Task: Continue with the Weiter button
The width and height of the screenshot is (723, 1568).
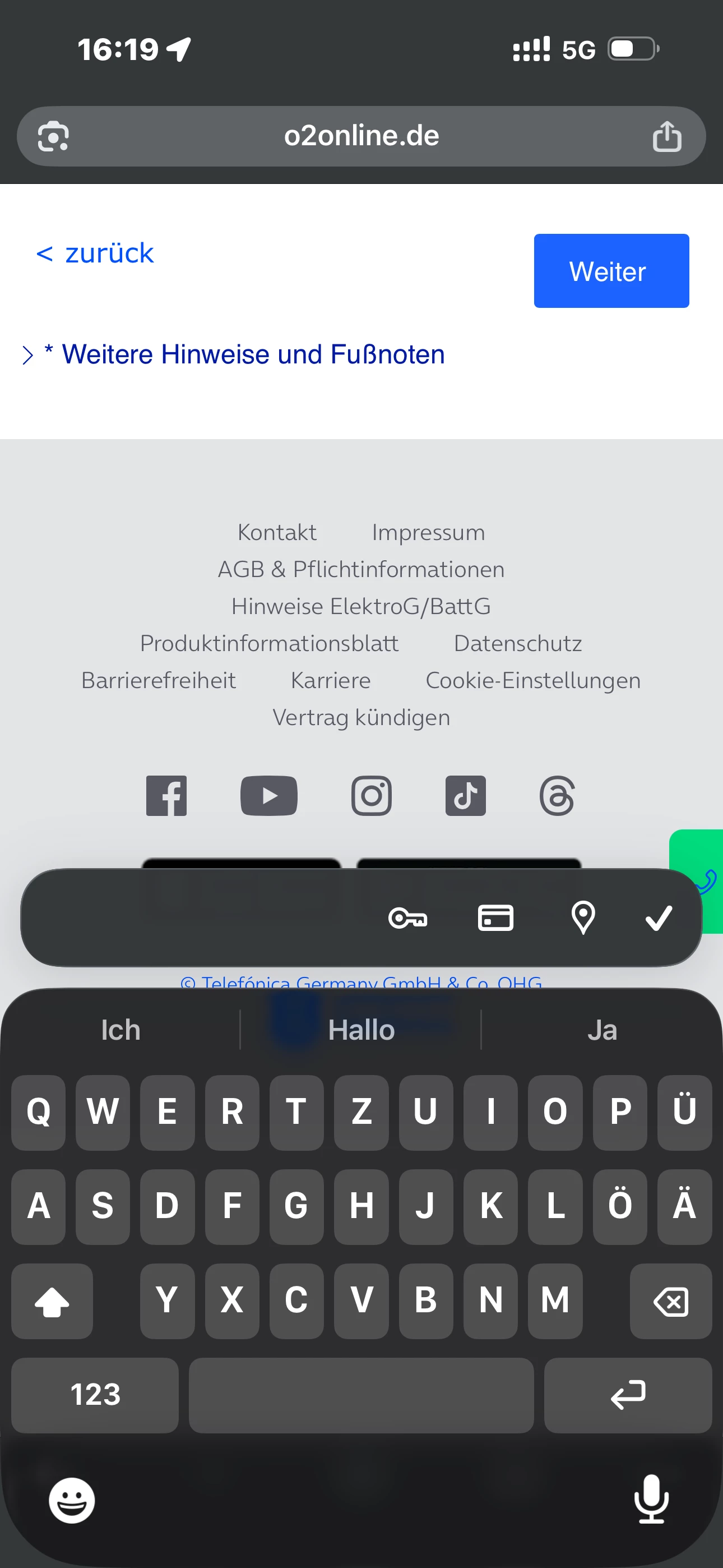Action: [610, 271]
